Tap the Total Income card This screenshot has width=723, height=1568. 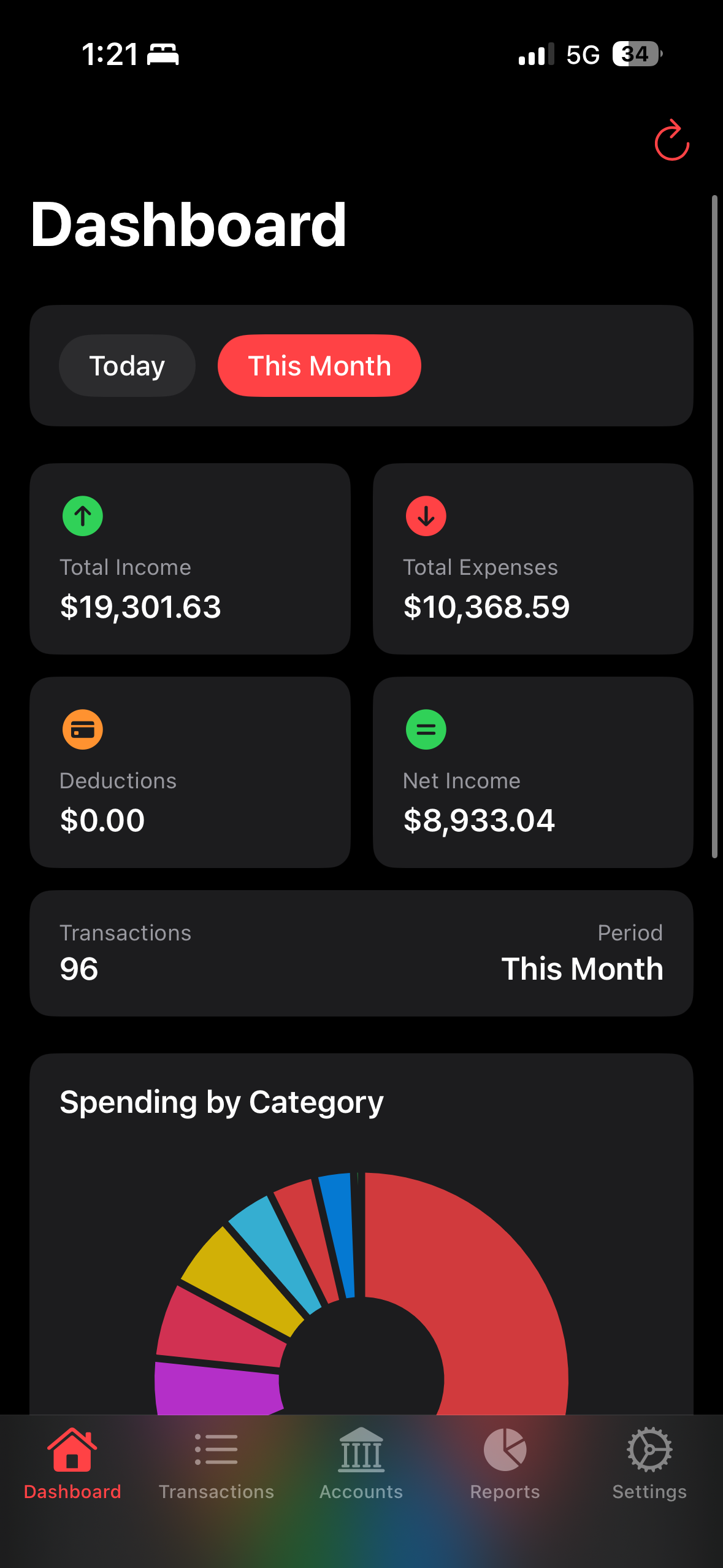pos(190,558)
